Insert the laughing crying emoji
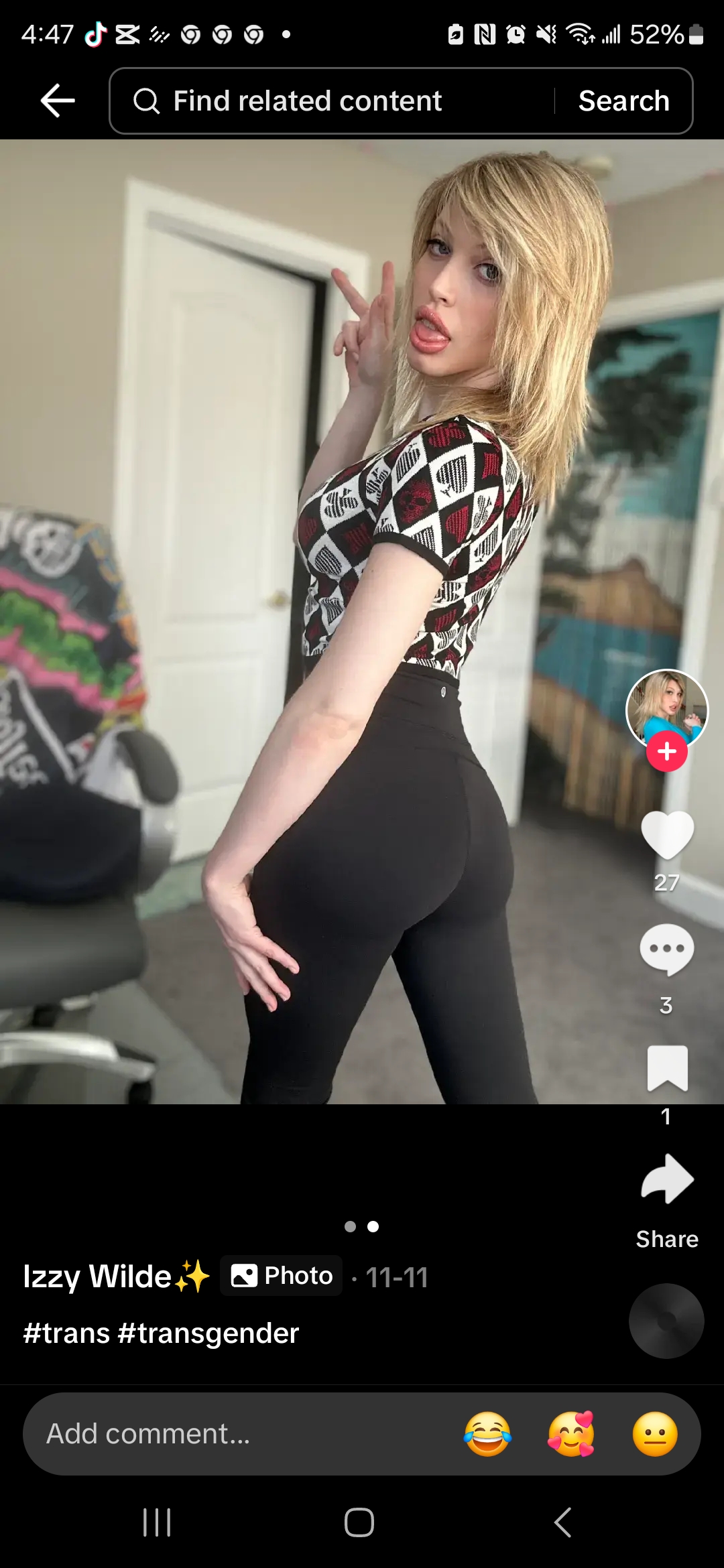The width and height of the screenshot is (724, 1568). (487, 1434)
